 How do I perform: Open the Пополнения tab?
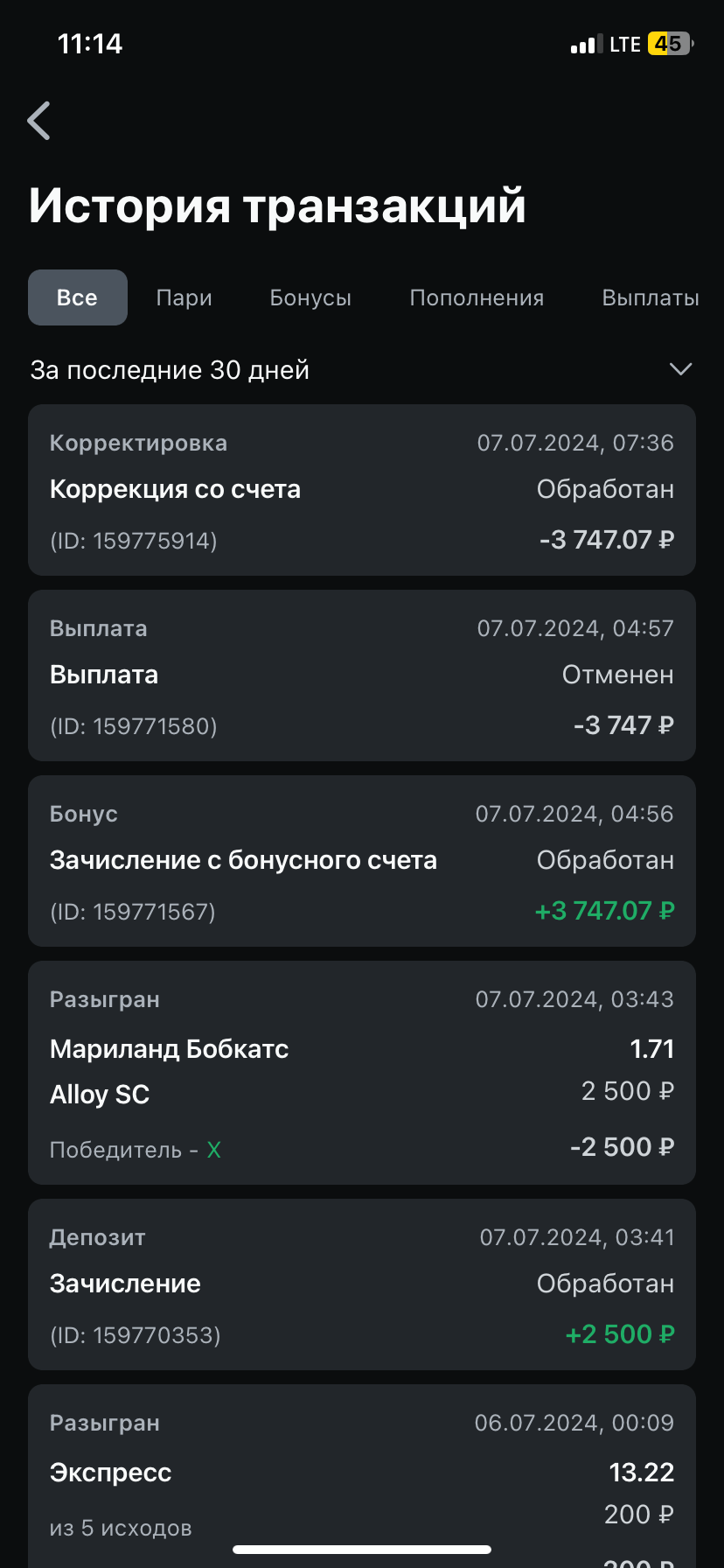477,297
